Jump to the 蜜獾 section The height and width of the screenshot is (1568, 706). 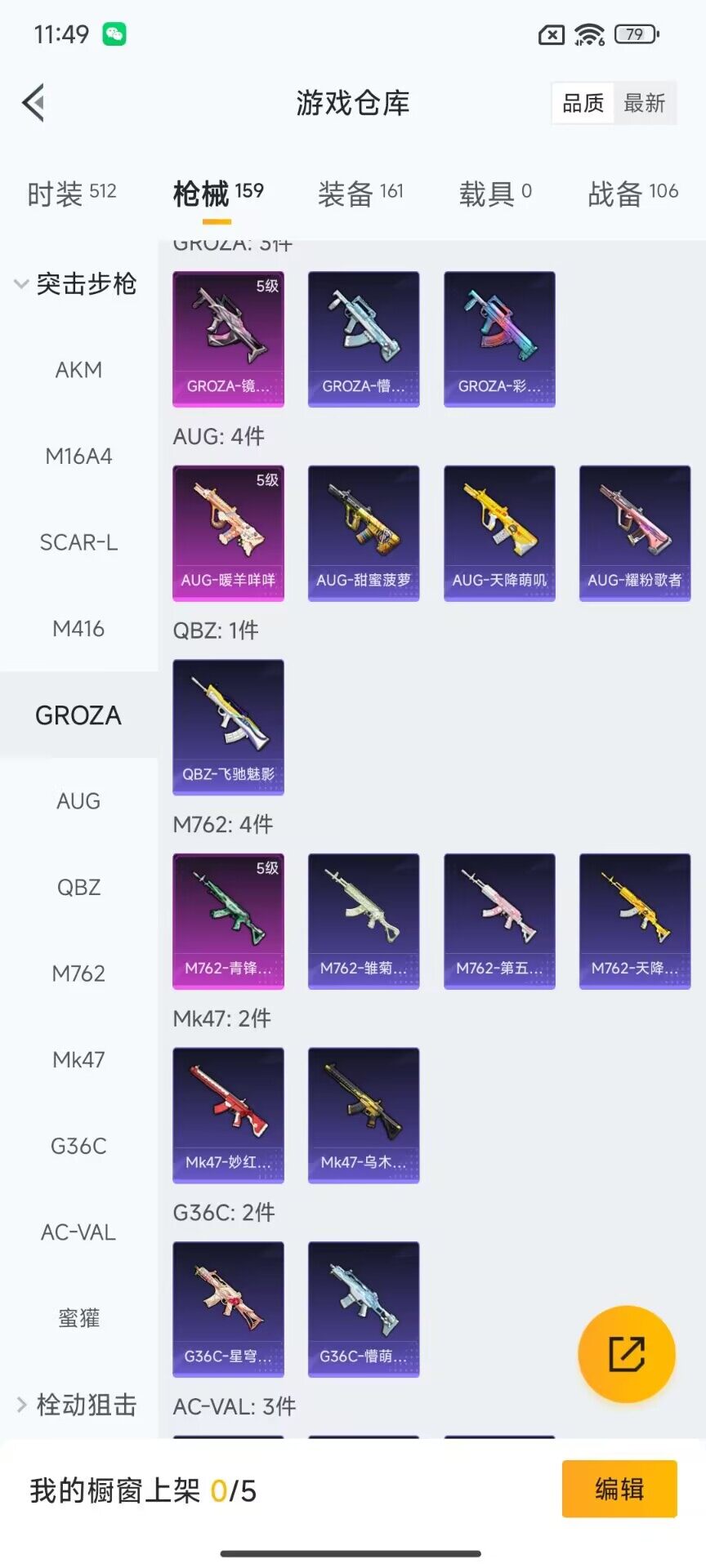[x=78, y=1318]
